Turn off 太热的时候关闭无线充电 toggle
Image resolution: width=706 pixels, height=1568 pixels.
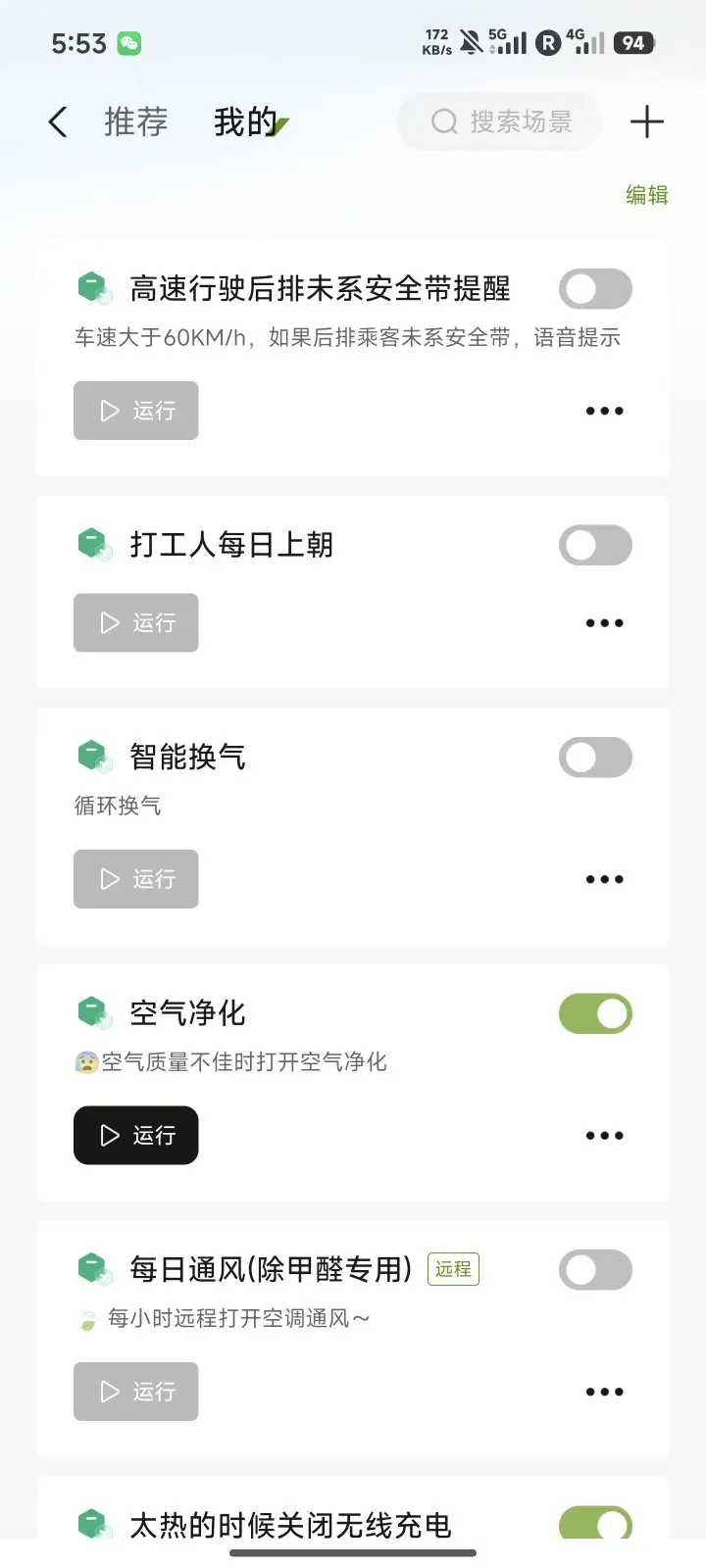click(595, 1524)
